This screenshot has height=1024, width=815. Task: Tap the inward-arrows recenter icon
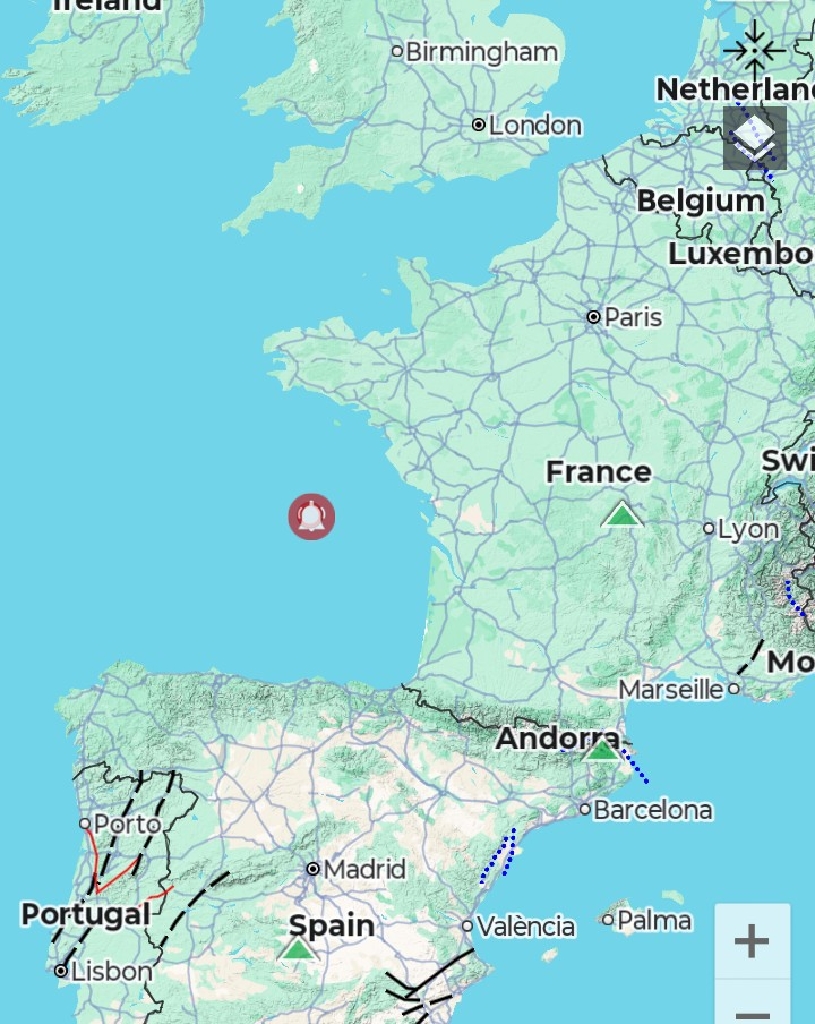(754, 49)
